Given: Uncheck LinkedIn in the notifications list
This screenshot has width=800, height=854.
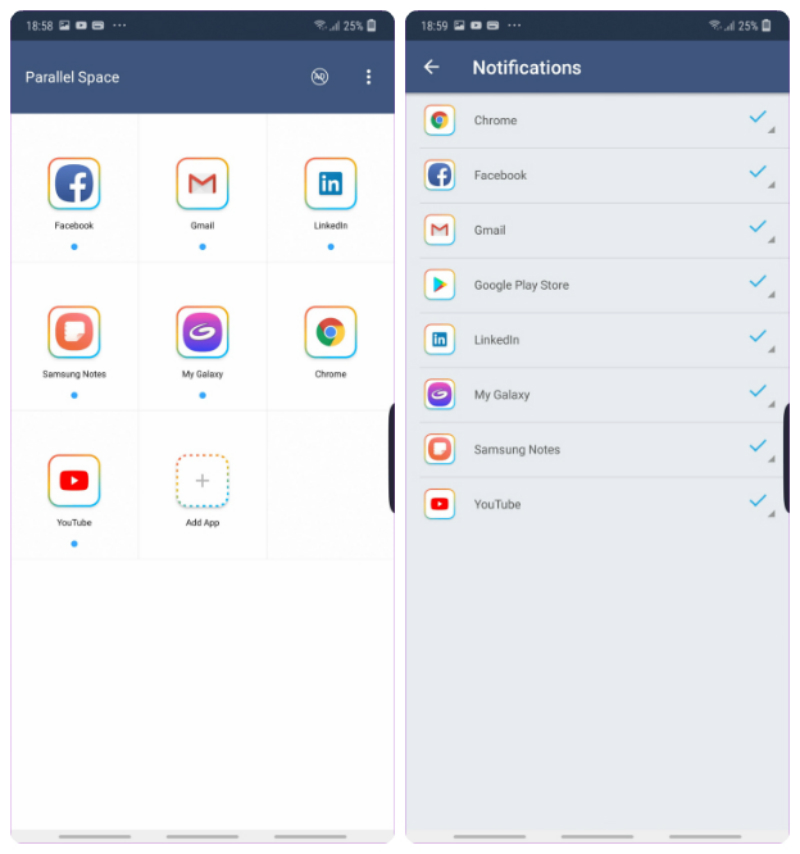Looking at the screenshot, I should click(x=758, y=338).
